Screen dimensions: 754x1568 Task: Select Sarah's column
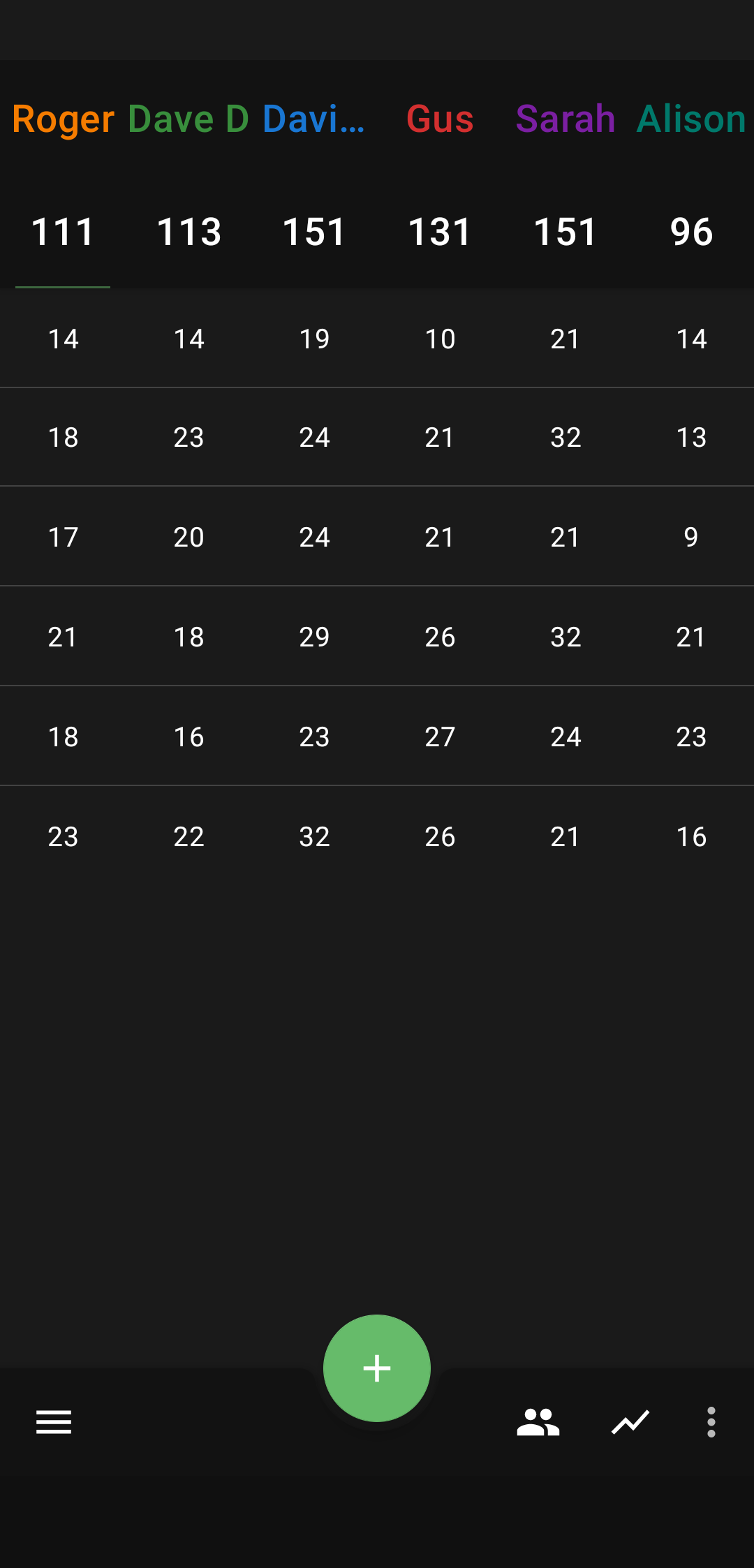click(565, 119)
